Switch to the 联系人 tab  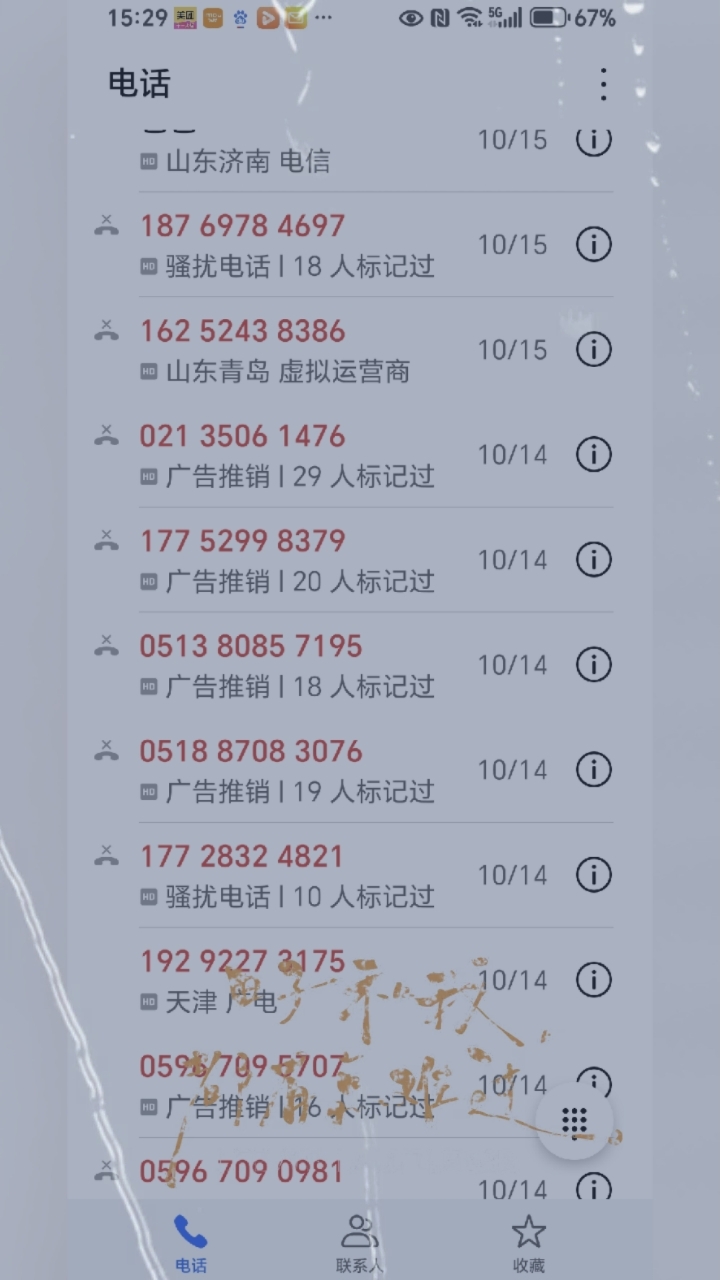pyautogui.click(x=359, y=1243)
